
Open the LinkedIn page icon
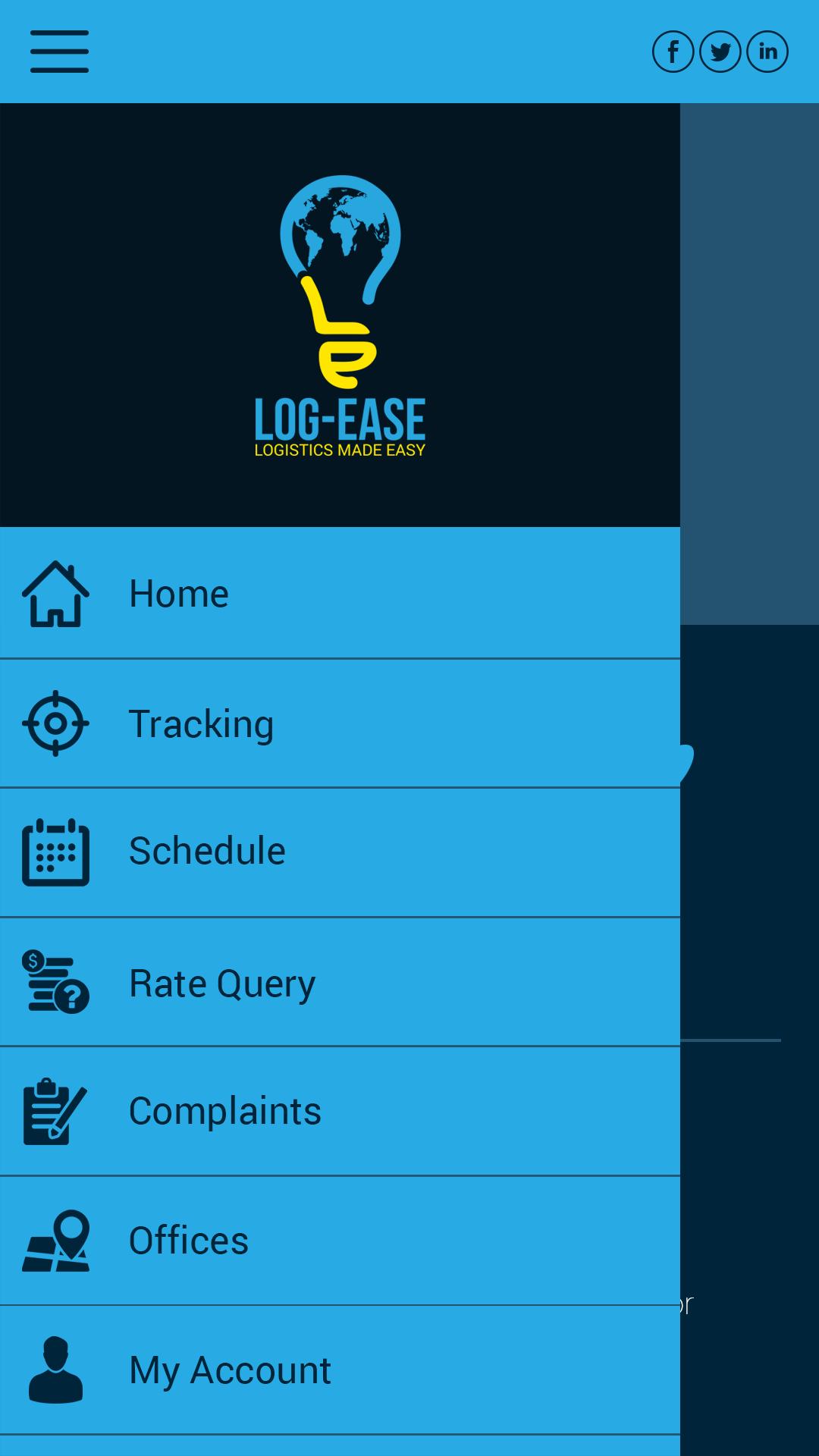point(767,52)
